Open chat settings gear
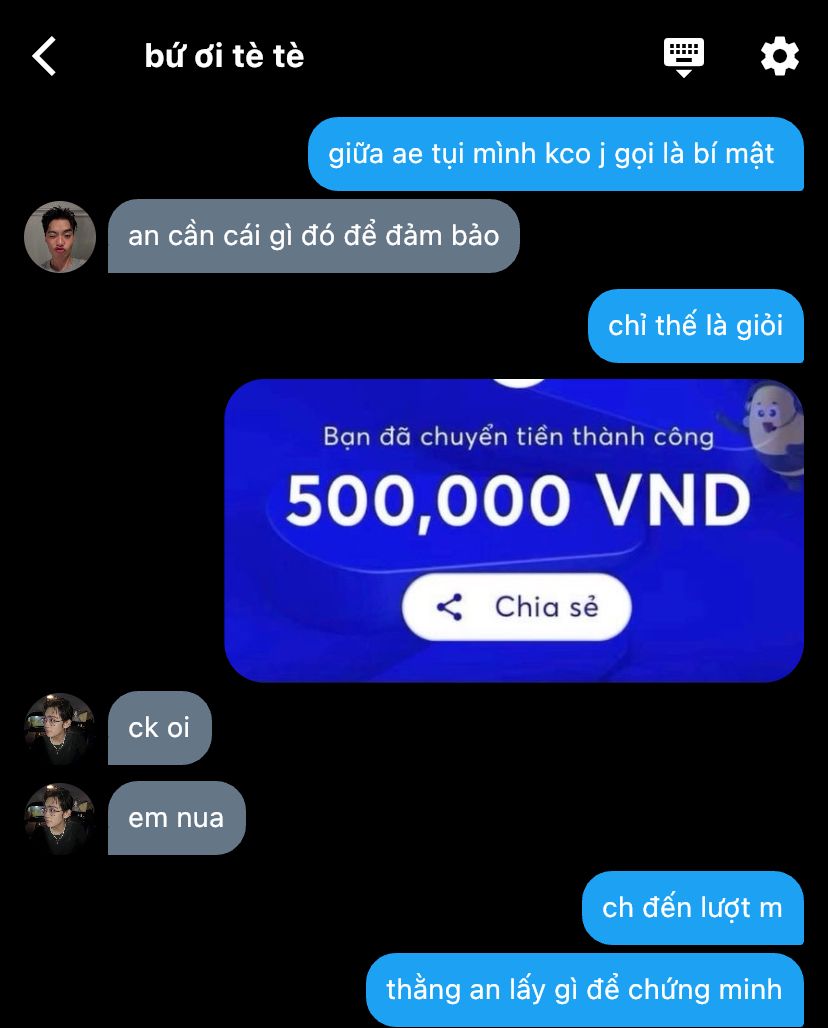The height and width of the screenshot is (1028, 828). point(779,56)
